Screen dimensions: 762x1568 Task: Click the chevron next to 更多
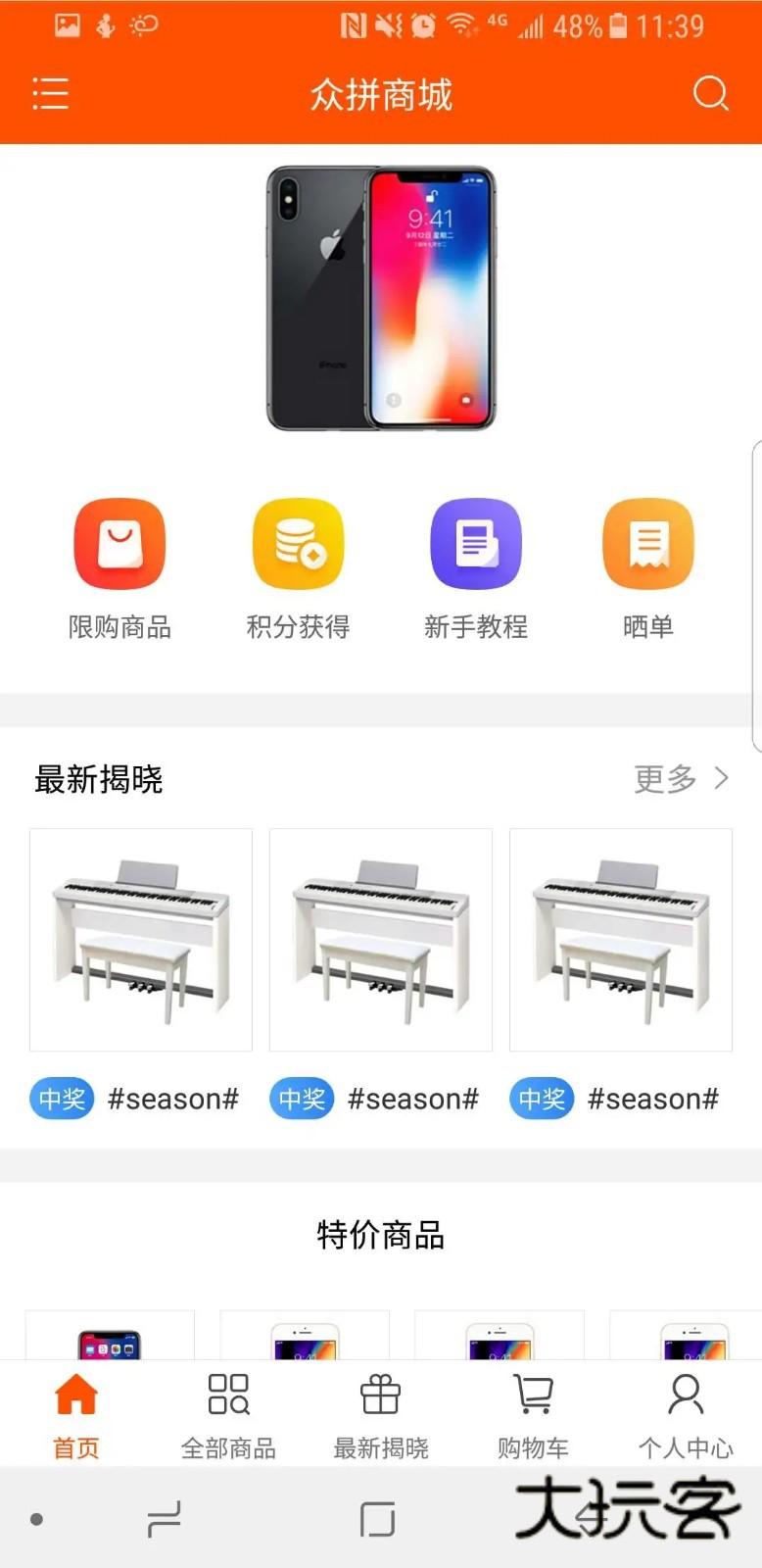pyautogui.click(x=722, y=777)
